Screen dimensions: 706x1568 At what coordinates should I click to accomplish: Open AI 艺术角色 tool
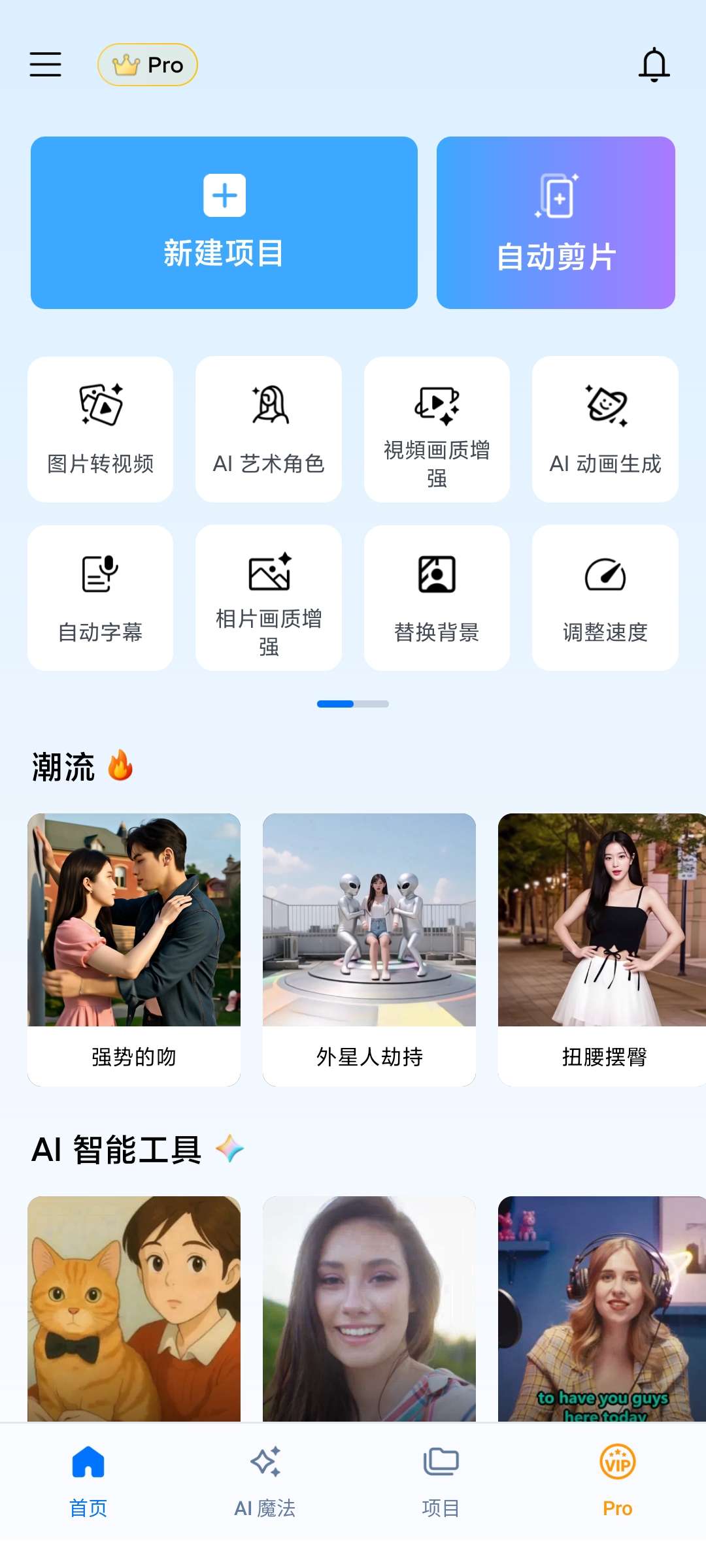tap(269, 429)
